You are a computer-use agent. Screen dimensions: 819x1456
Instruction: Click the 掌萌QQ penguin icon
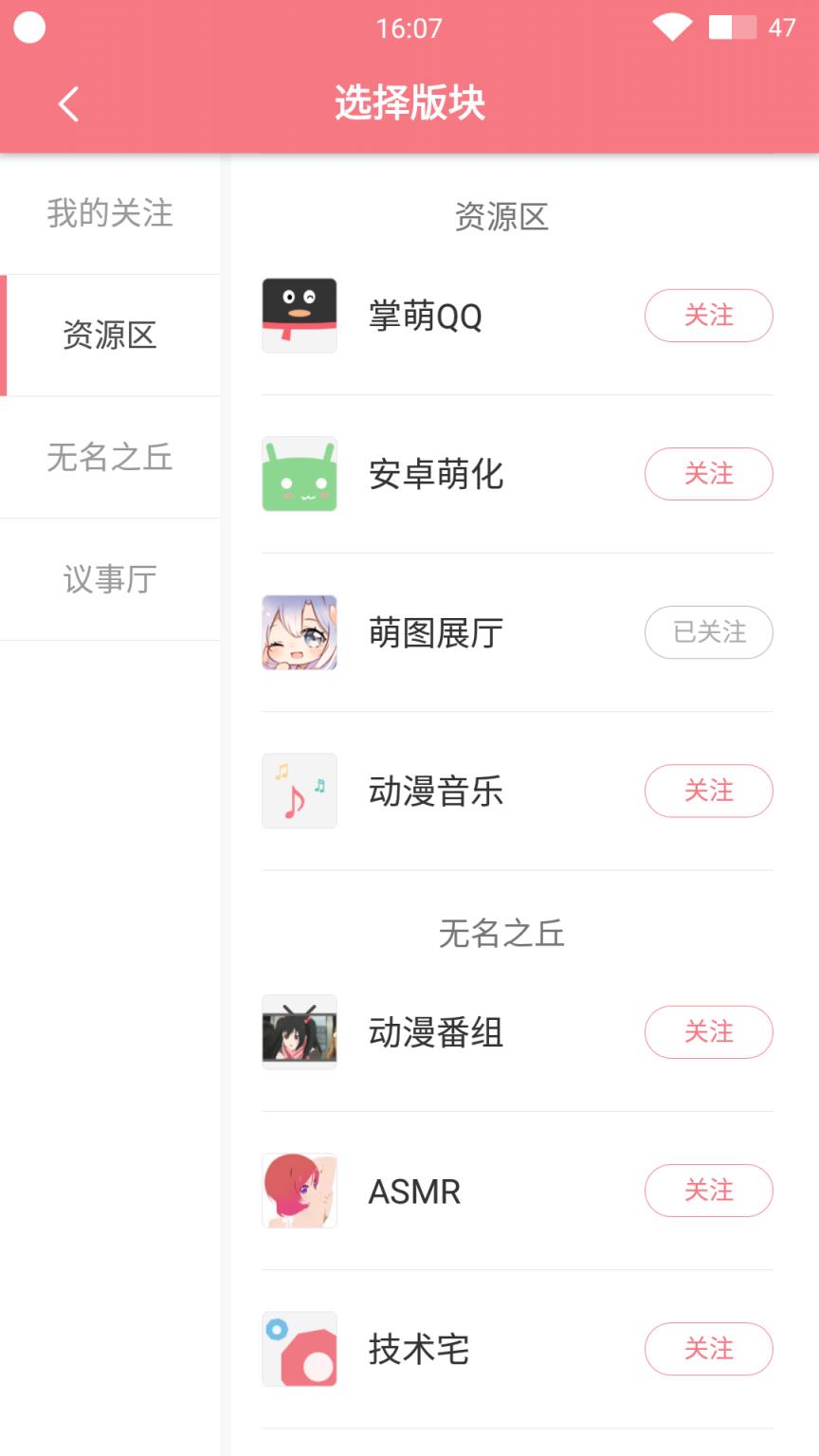click(x=299, y=316)
